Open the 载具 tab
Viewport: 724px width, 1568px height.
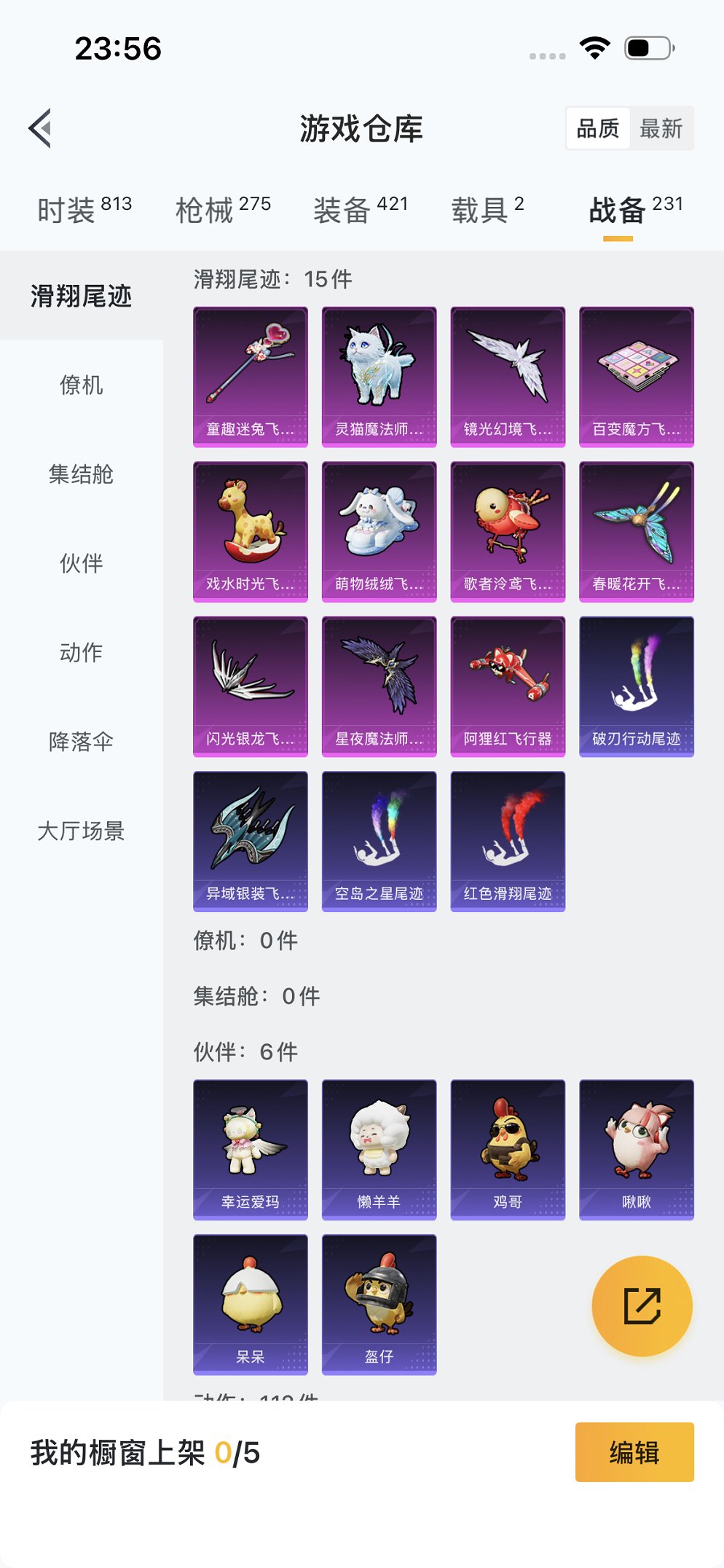pyautogui.click(x=487, y=210)
